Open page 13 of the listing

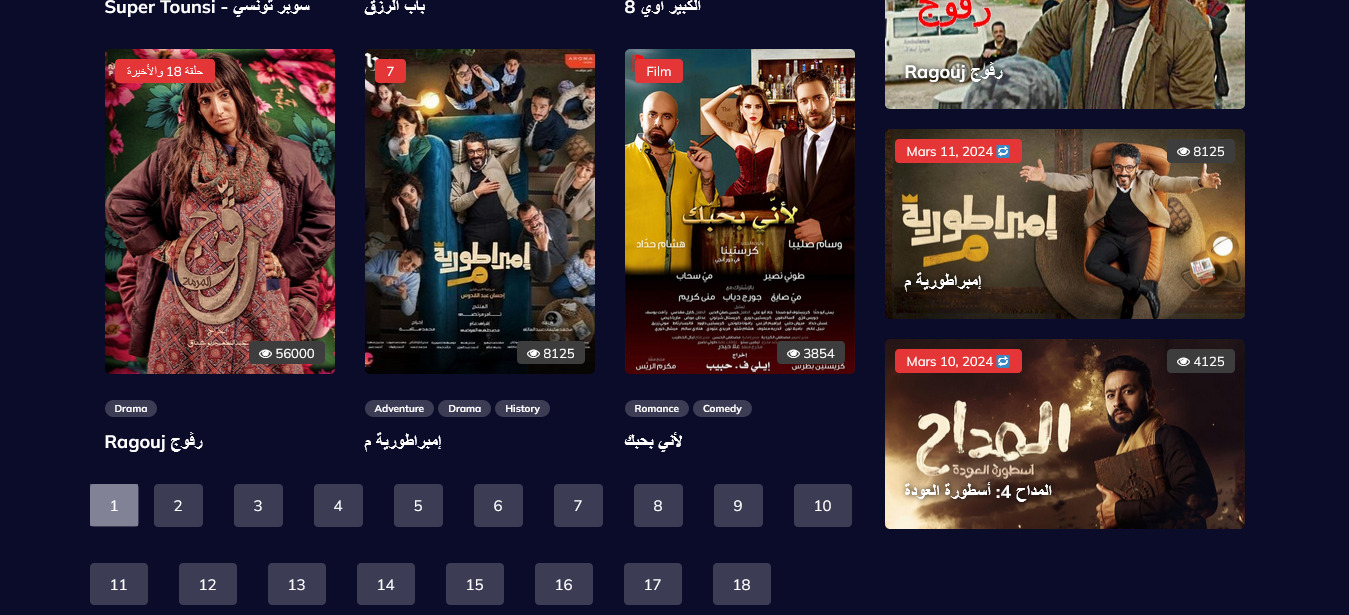click(297, 584)
